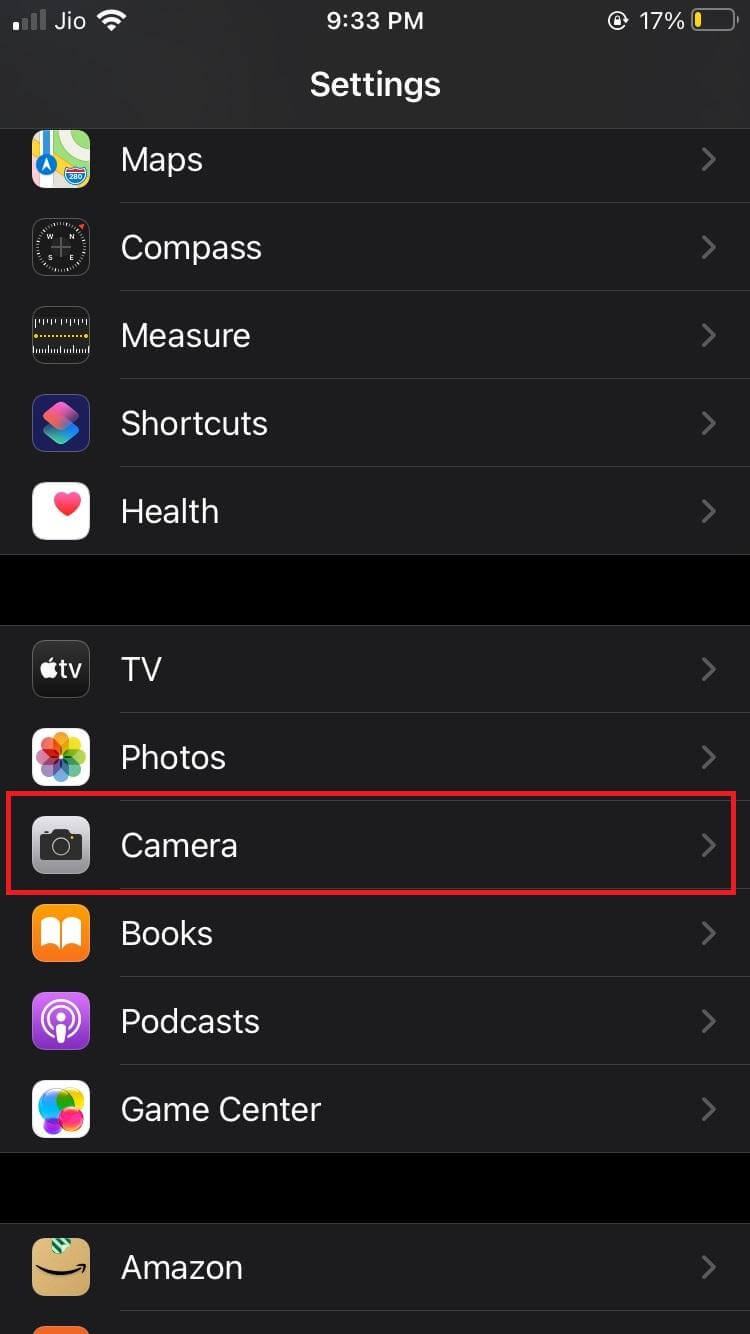
Task: Select the Measure app icon
Action: click(61, 335)
